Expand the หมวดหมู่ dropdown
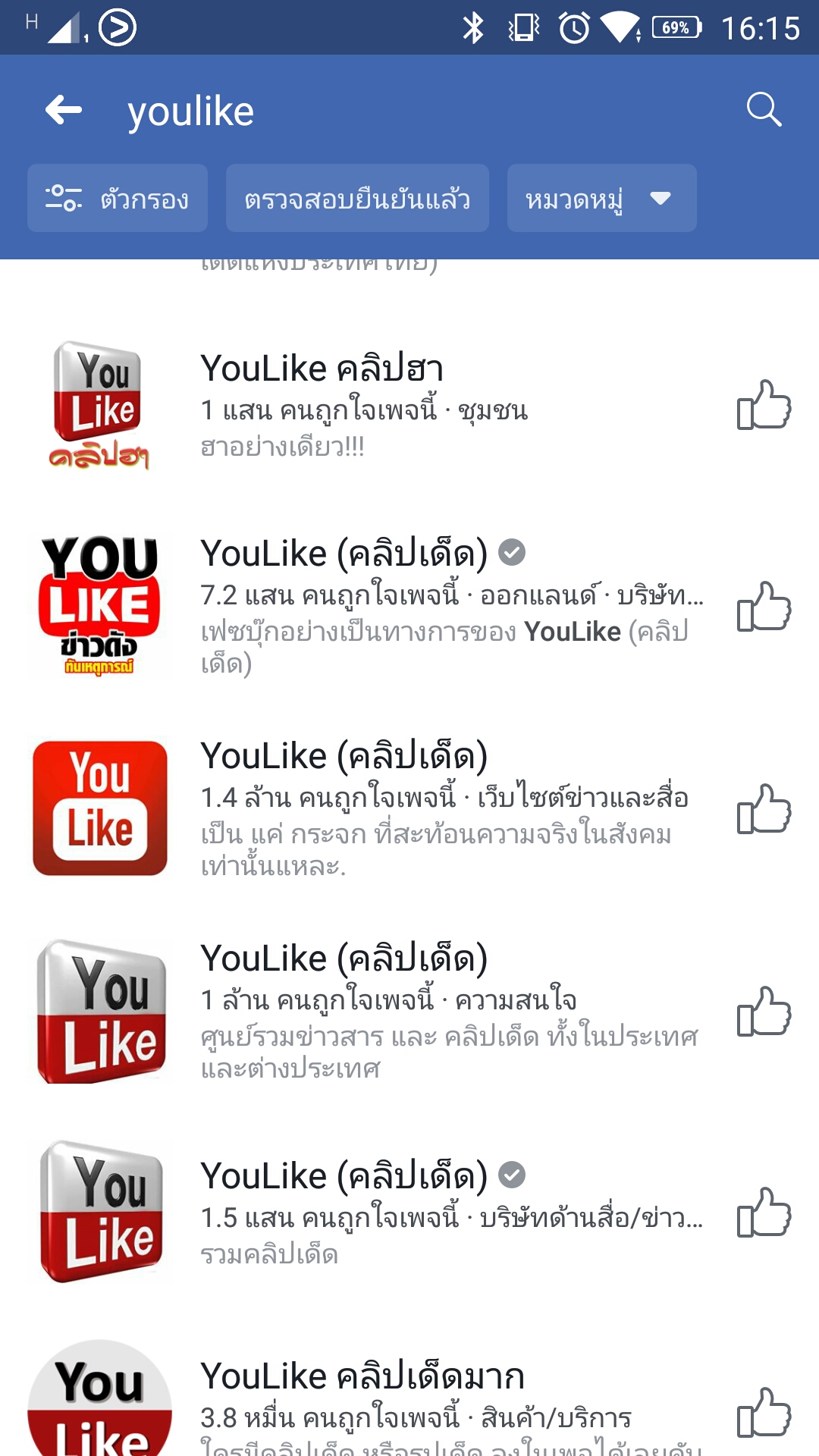The image size is (819, 1456). pos(602,198)
